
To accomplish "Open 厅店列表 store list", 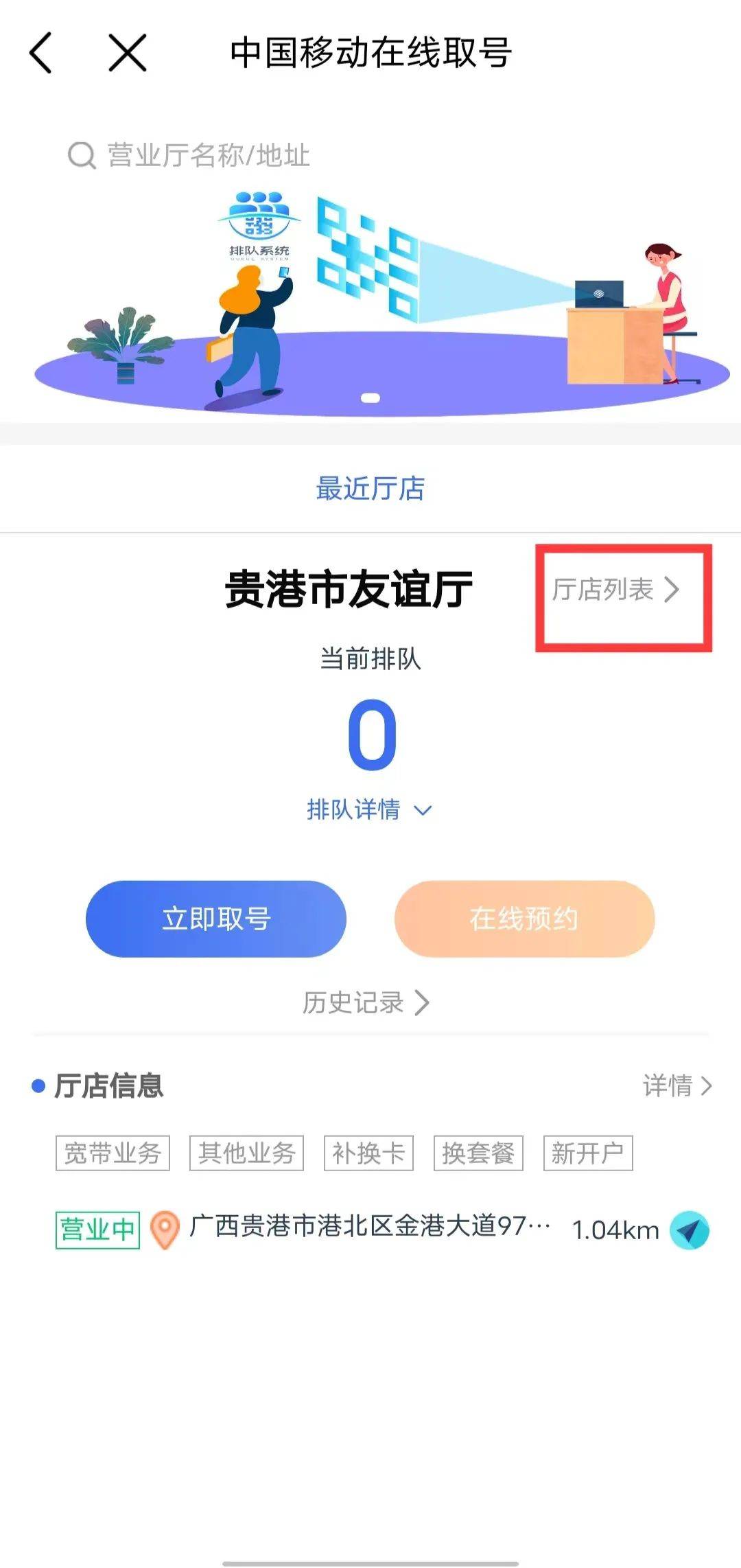I will pos(615,589).
